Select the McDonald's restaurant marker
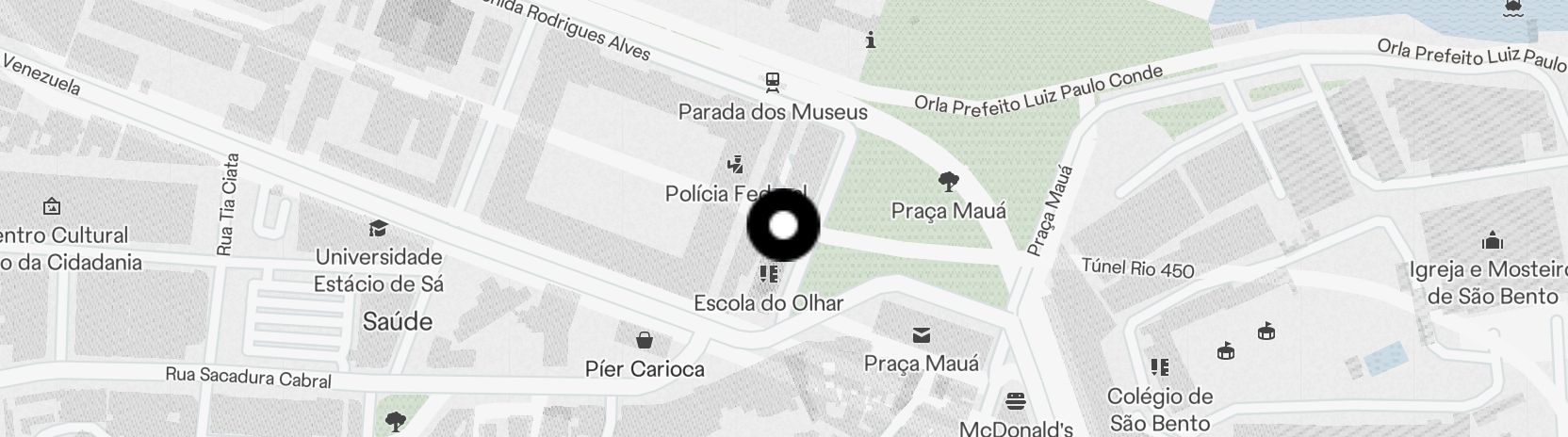The width and height of the screenshot is (1568, 437). pyautogui.click(x=1016, y=401)
